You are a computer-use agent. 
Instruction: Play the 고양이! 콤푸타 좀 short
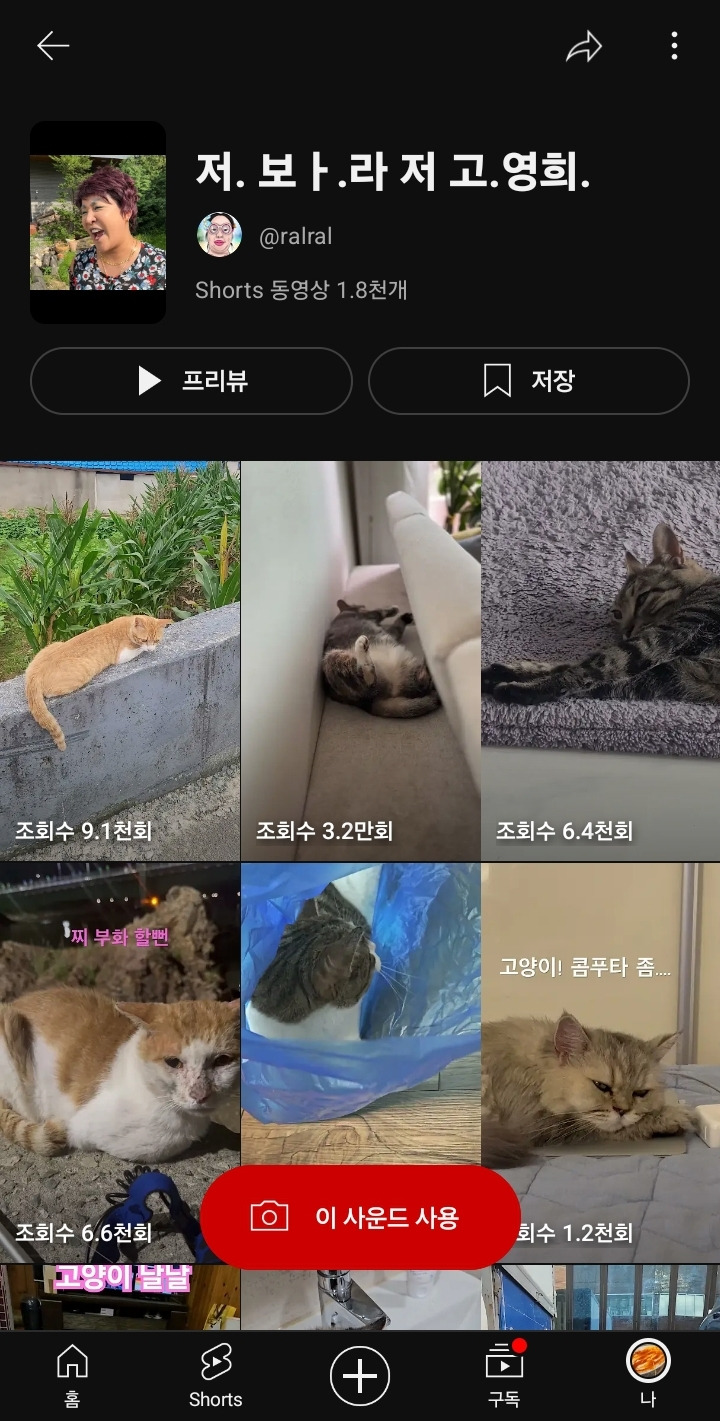pyautogui.click(x=600, y=1060)
